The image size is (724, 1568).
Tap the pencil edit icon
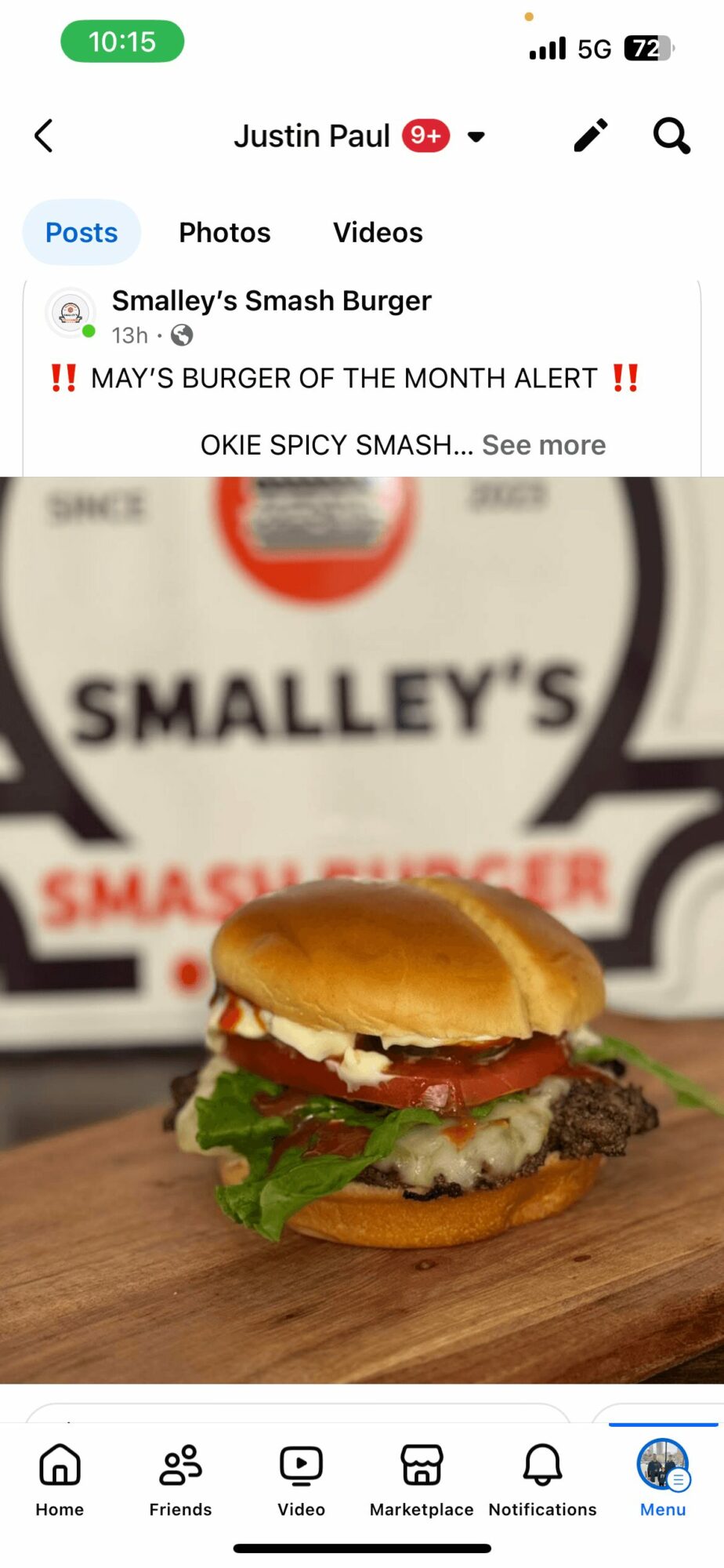click(590, 136)
